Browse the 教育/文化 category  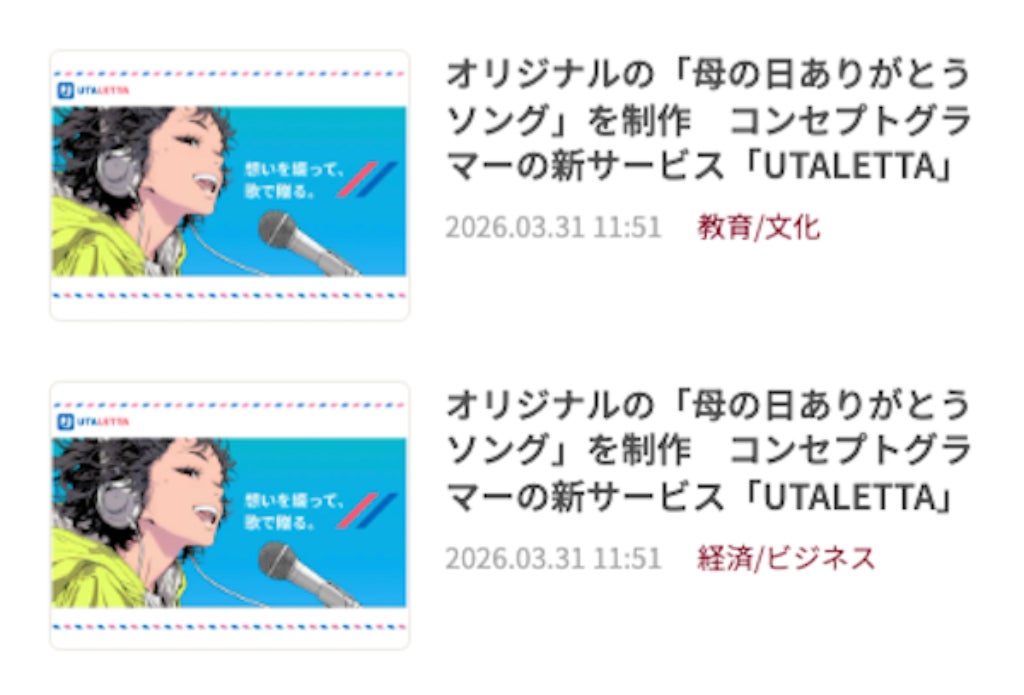click(x=758, y=228)
